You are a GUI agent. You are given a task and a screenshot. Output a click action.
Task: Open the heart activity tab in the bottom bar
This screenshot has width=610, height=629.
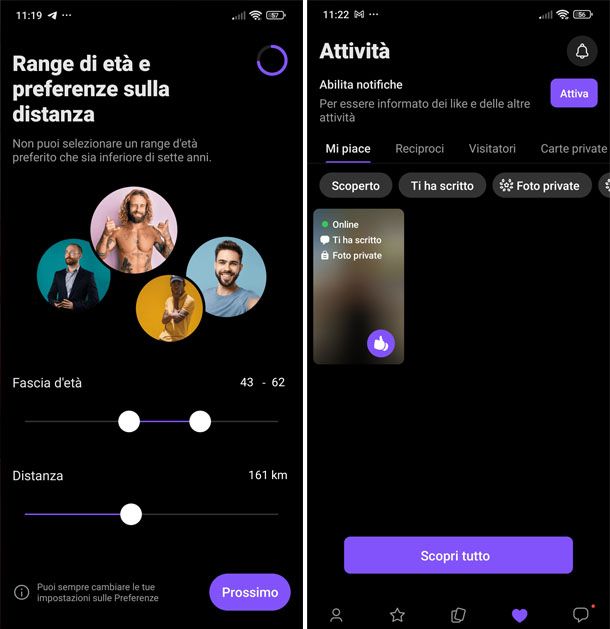pos(519,615)
